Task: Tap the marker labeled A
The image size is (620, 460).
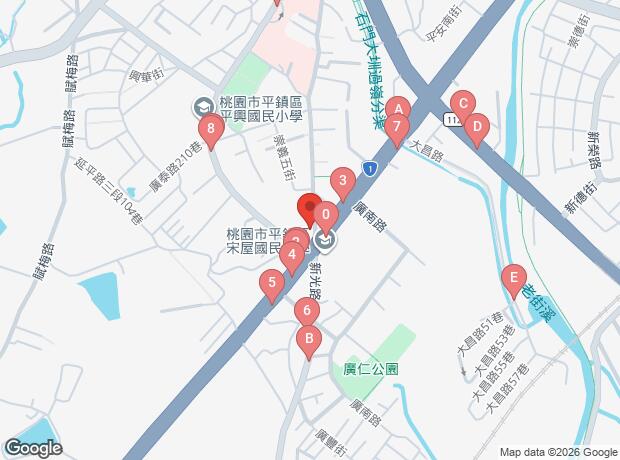Action: pyautogui.click(x=398, y=108)
